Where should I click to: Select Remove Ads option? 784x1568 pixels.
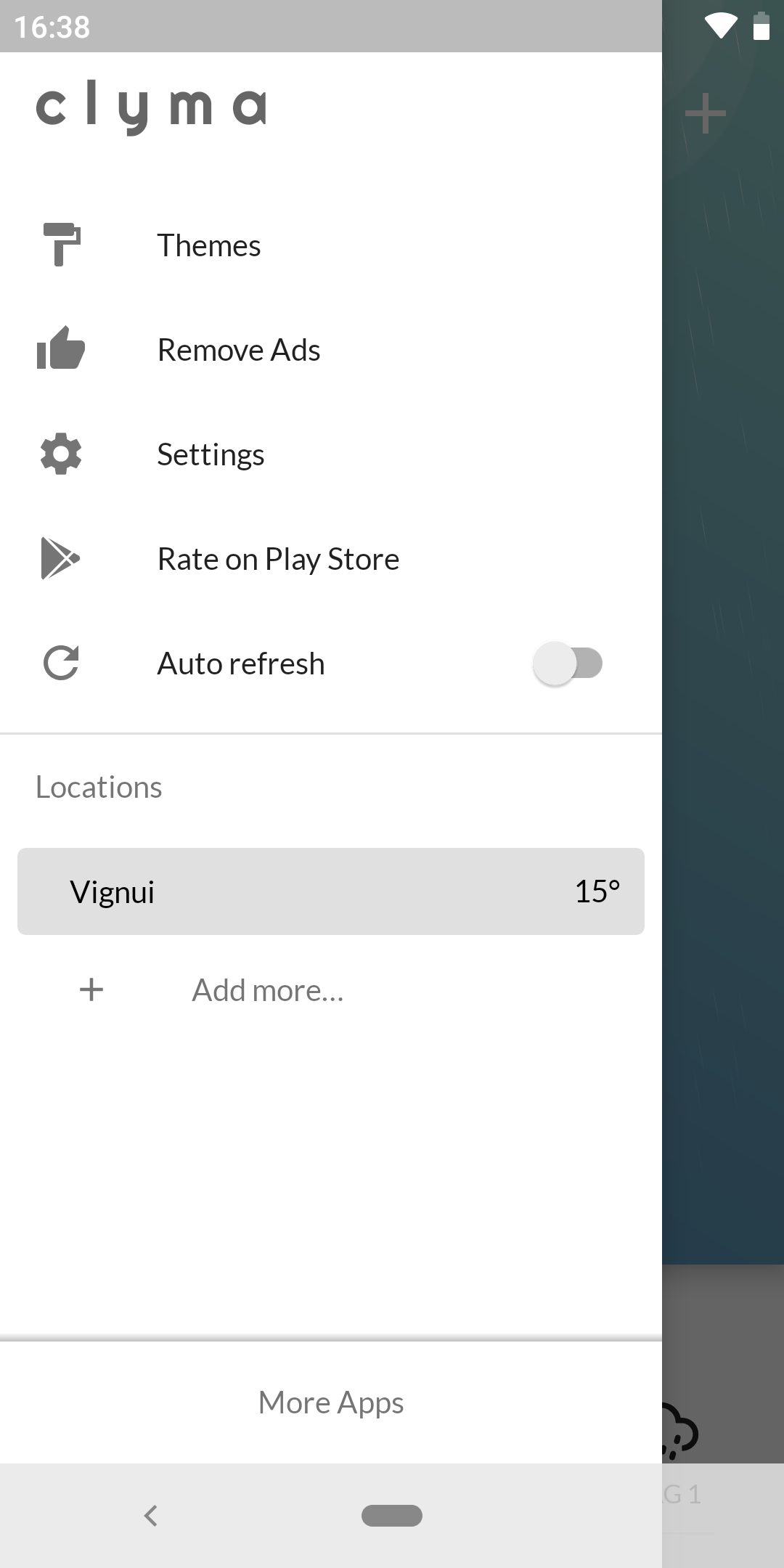click(331, 350)
